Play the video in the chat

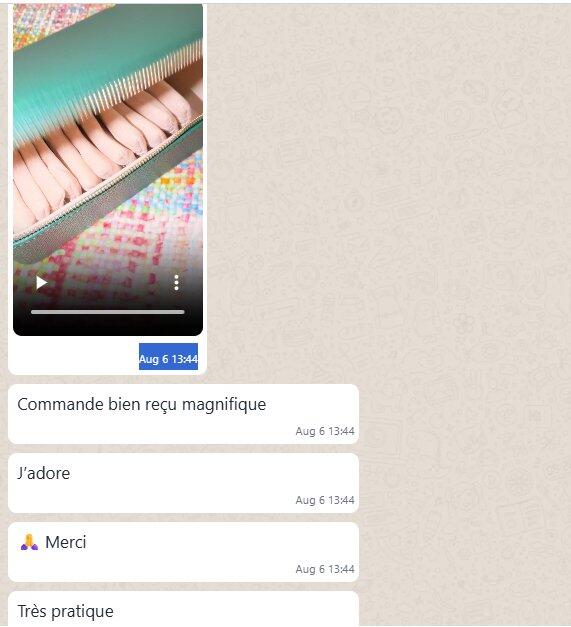click(41, 283)
